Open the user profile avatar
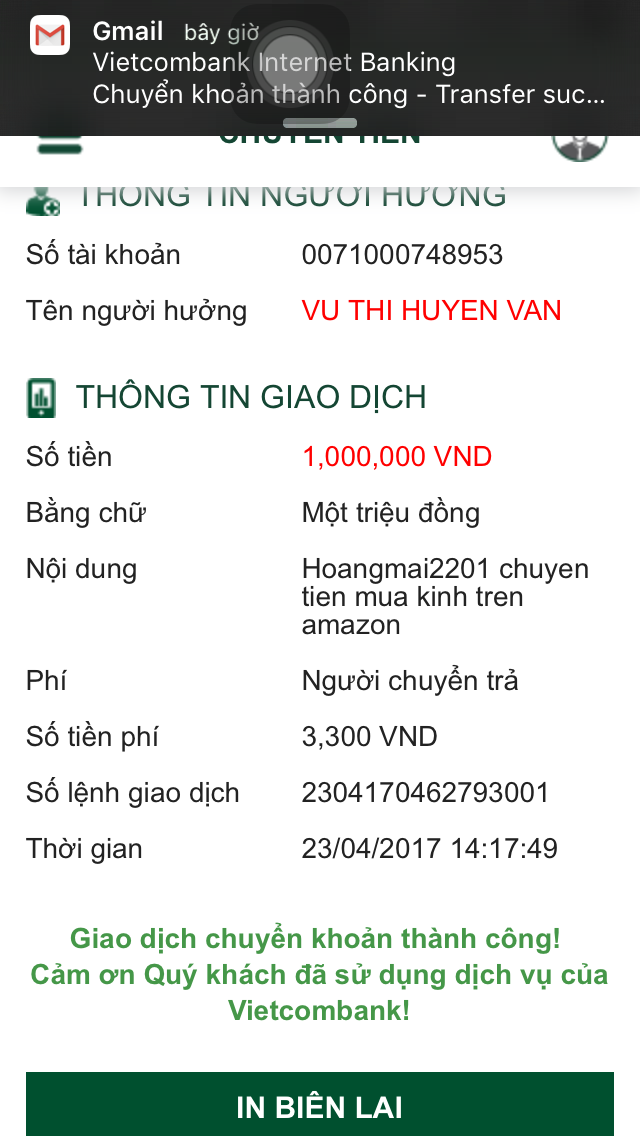Screen dimensions: 640x1136 tap(580, 147)
